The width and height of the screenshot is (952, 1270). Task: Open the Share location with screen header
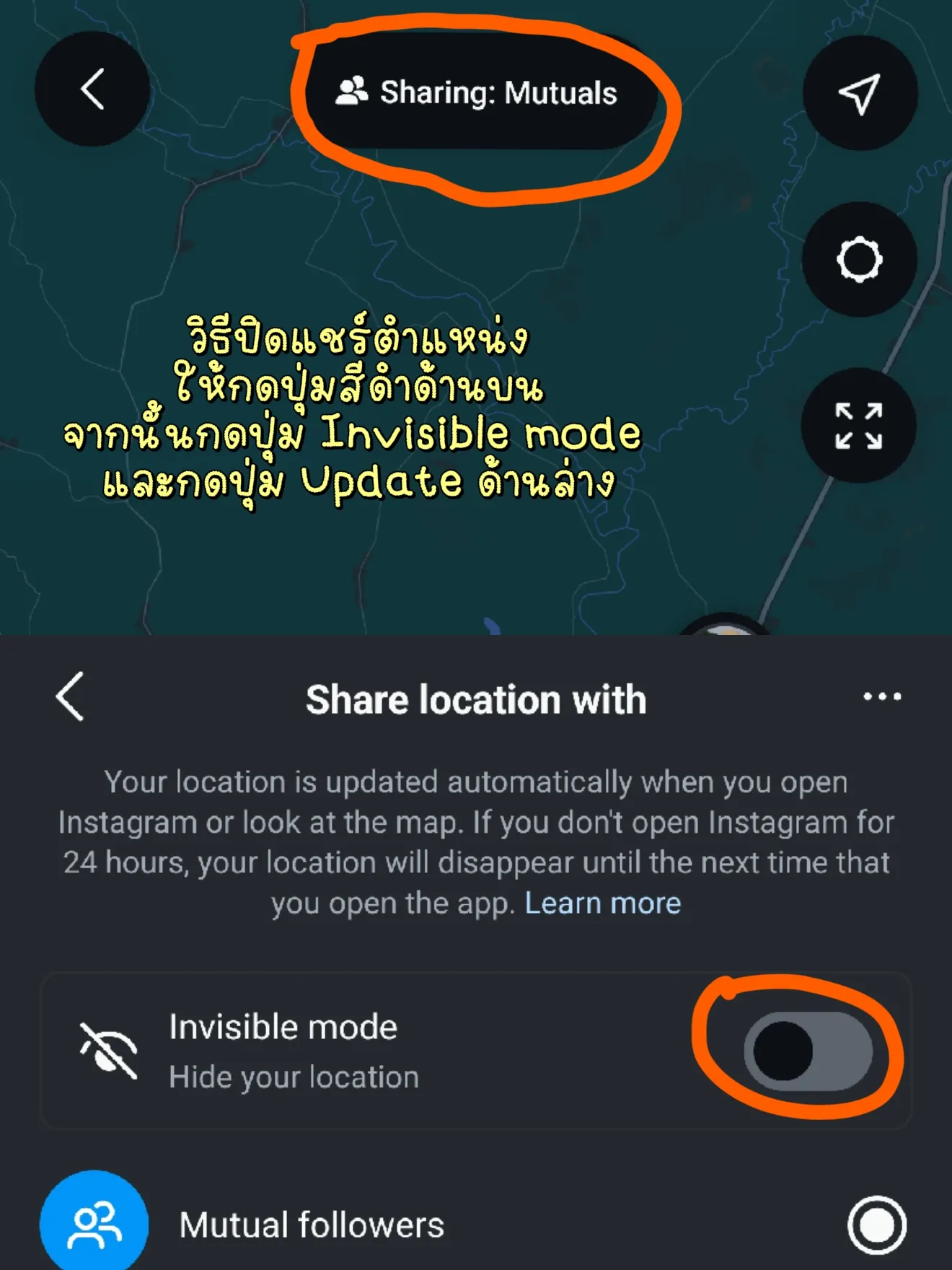476,698
